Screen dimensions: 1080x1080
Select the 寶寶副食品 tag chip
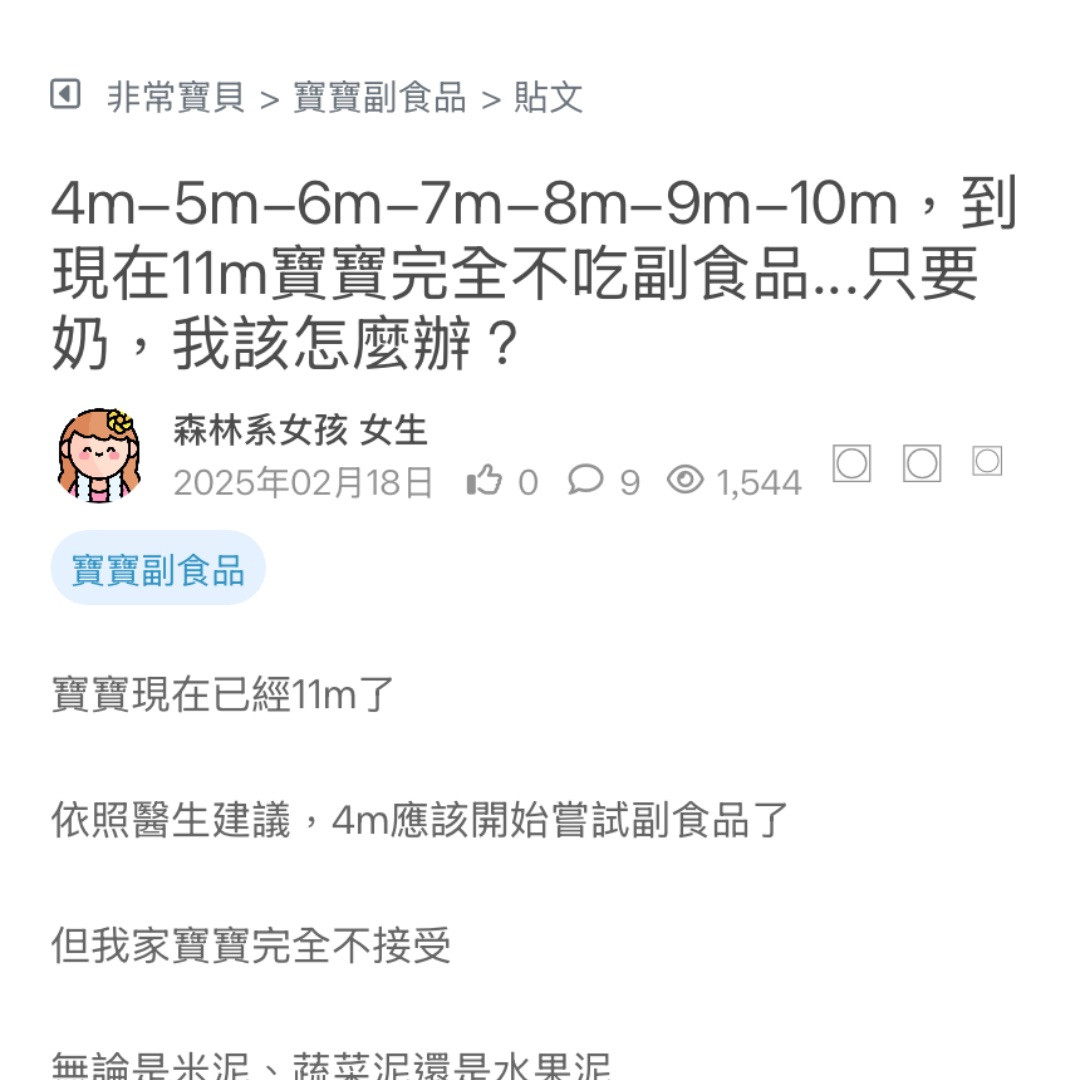[158, 569]
